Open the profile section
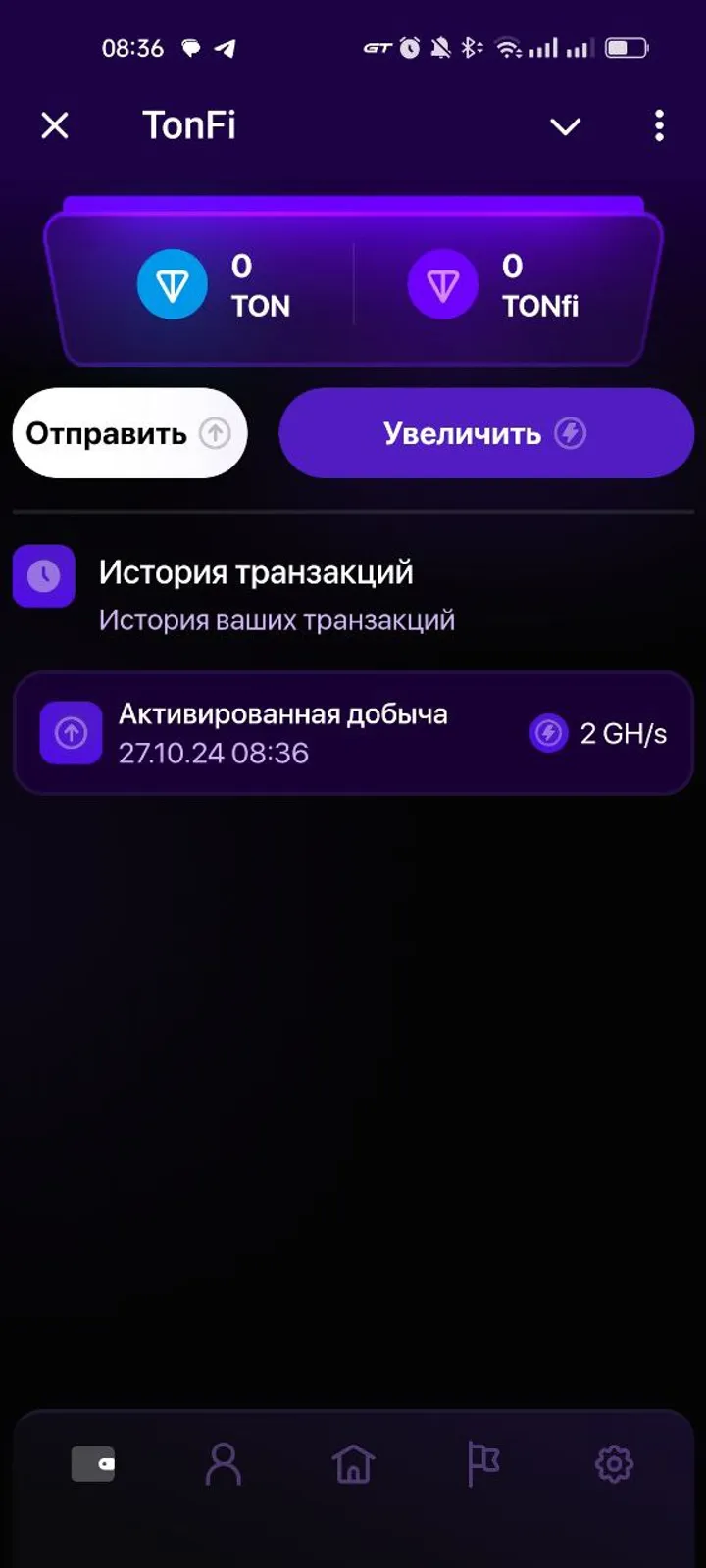 pos(224,1463)
